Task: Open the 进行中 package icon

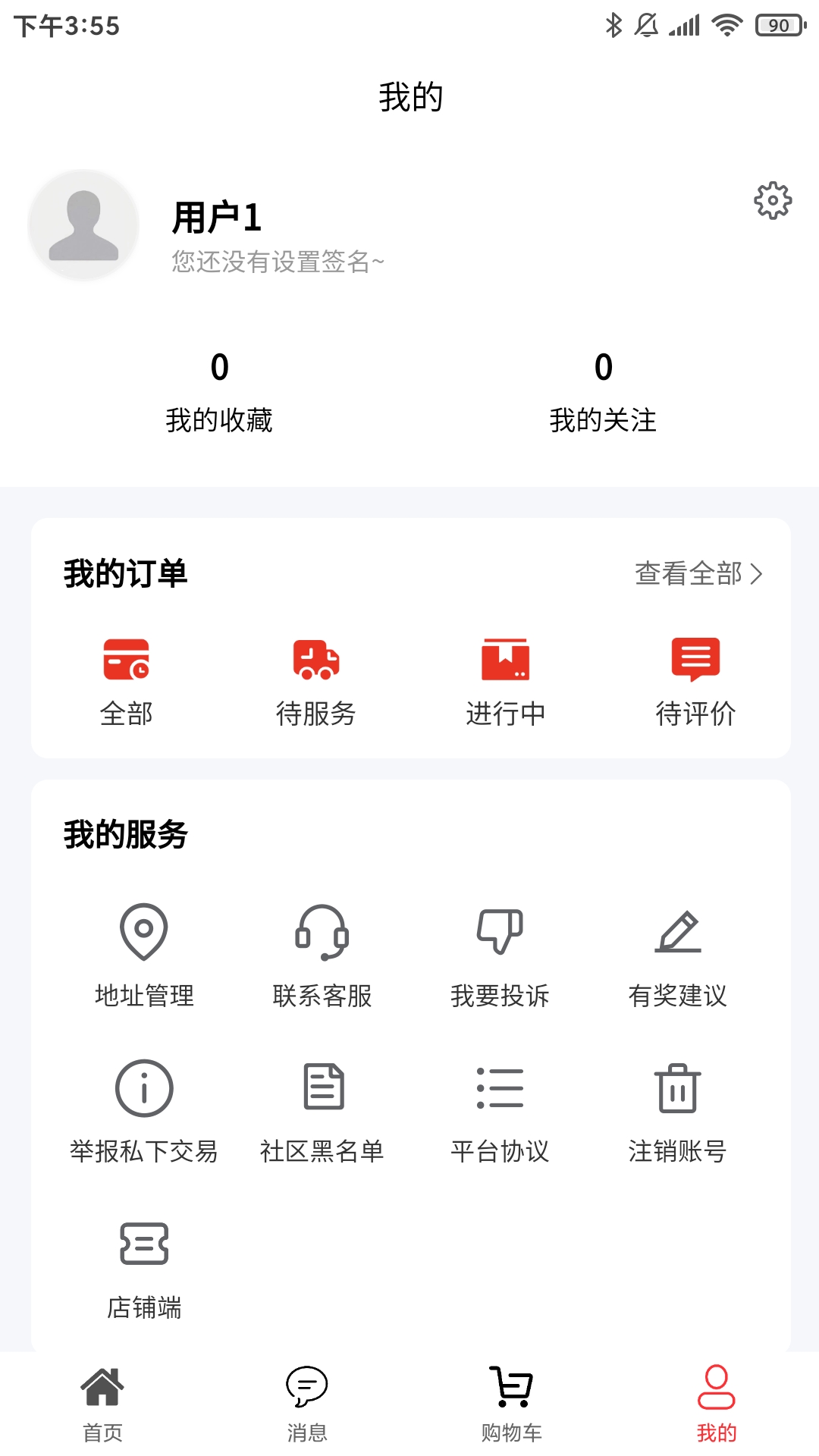Action: tap(507, 660)
